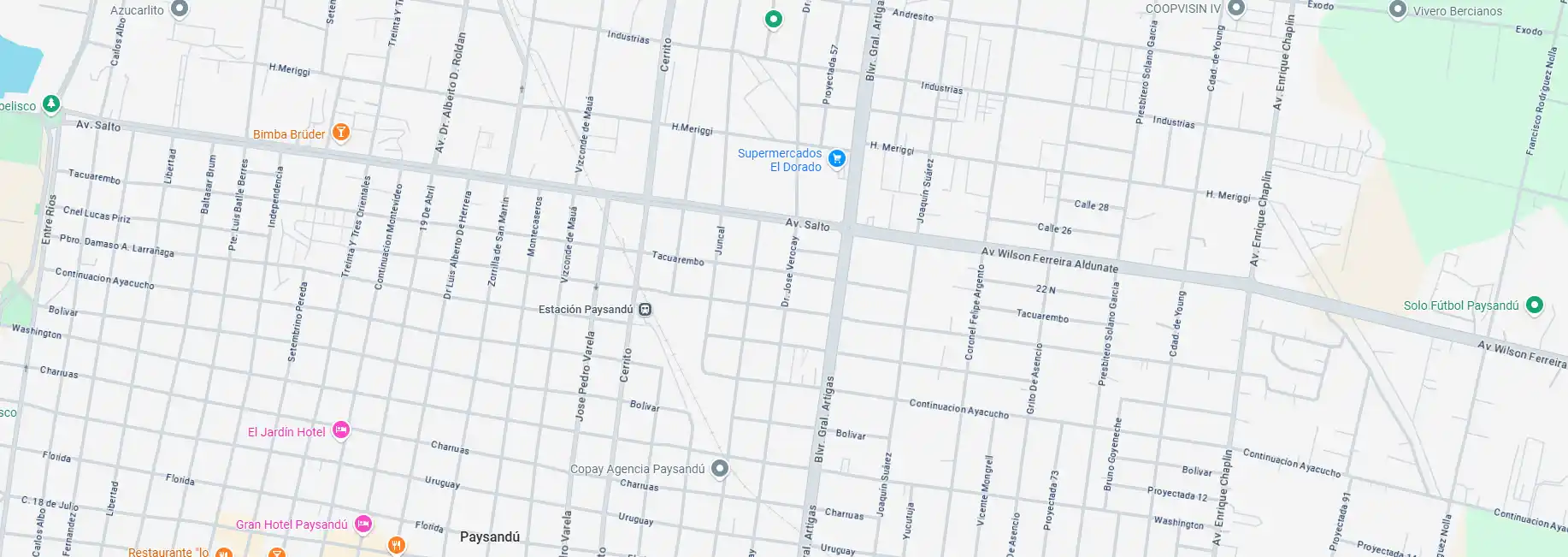Open the Solo Fútbol Paysandú marker

(x=1535, y=304)
